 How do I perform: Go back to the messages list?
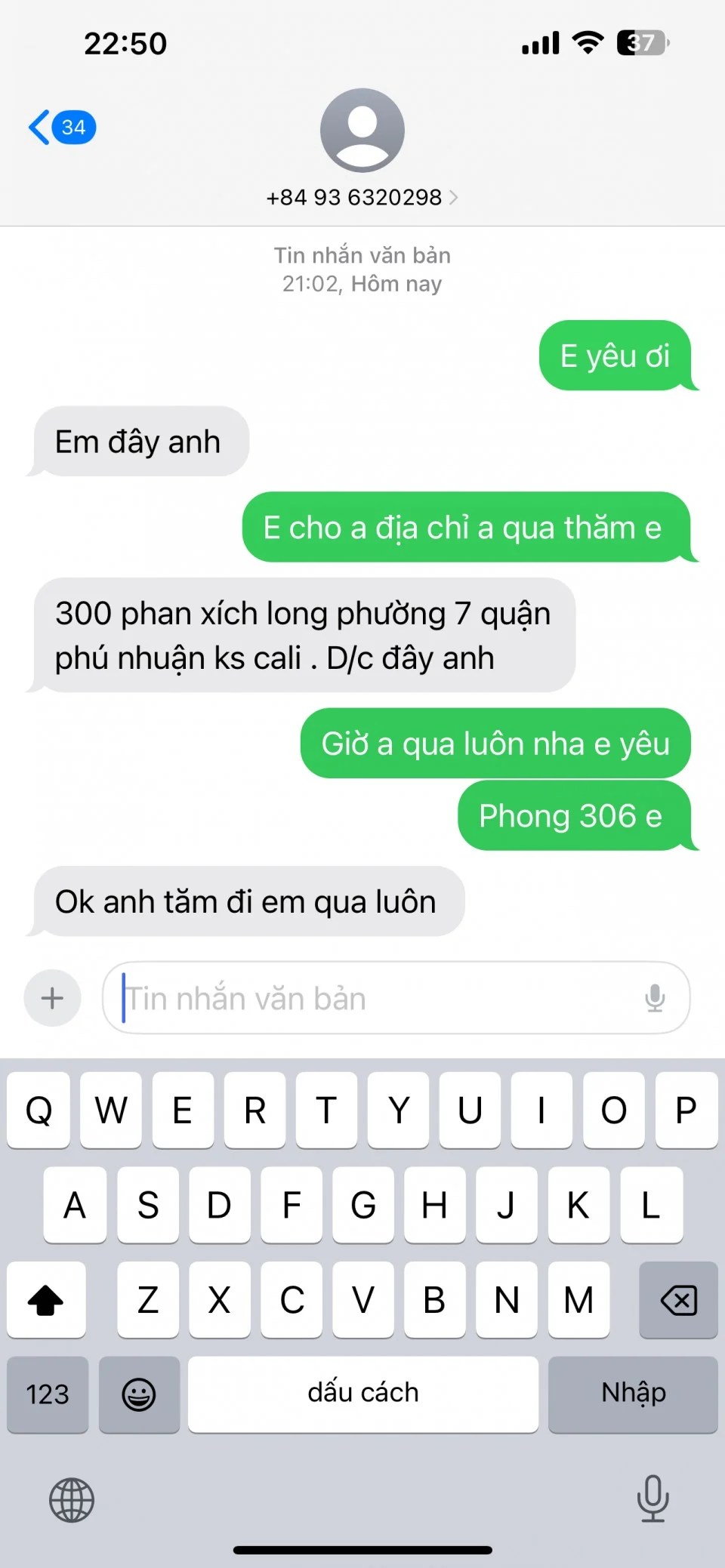tap(60, 127)
